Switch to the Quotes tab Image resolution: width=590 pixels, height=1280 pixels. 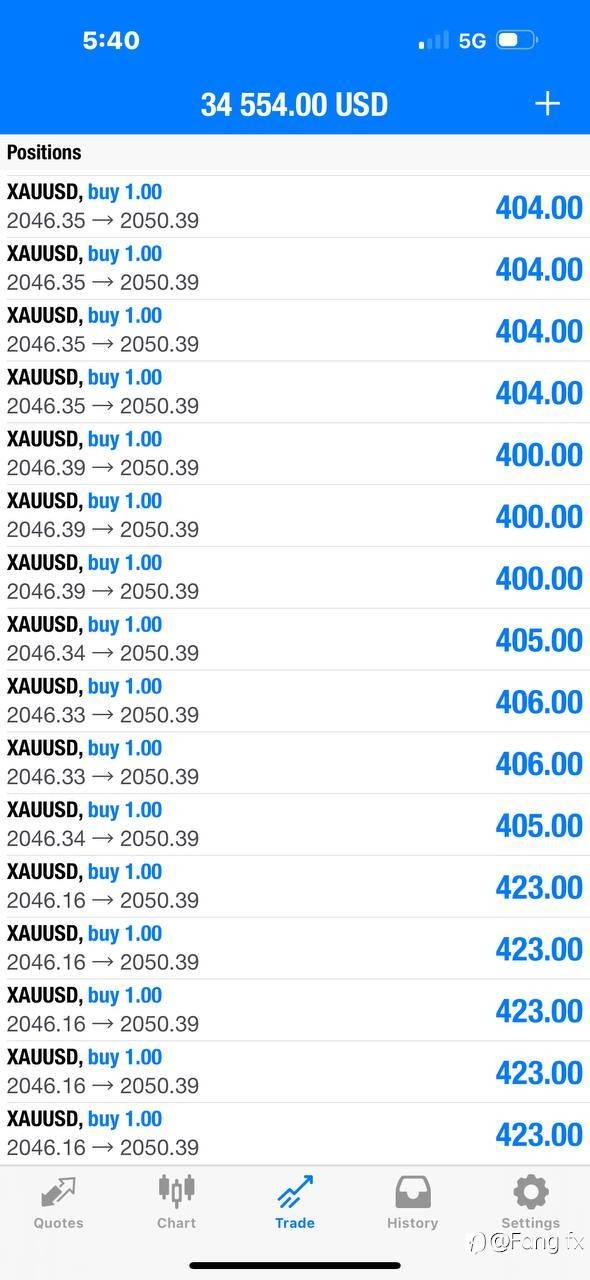click(x=59, y=1202)
